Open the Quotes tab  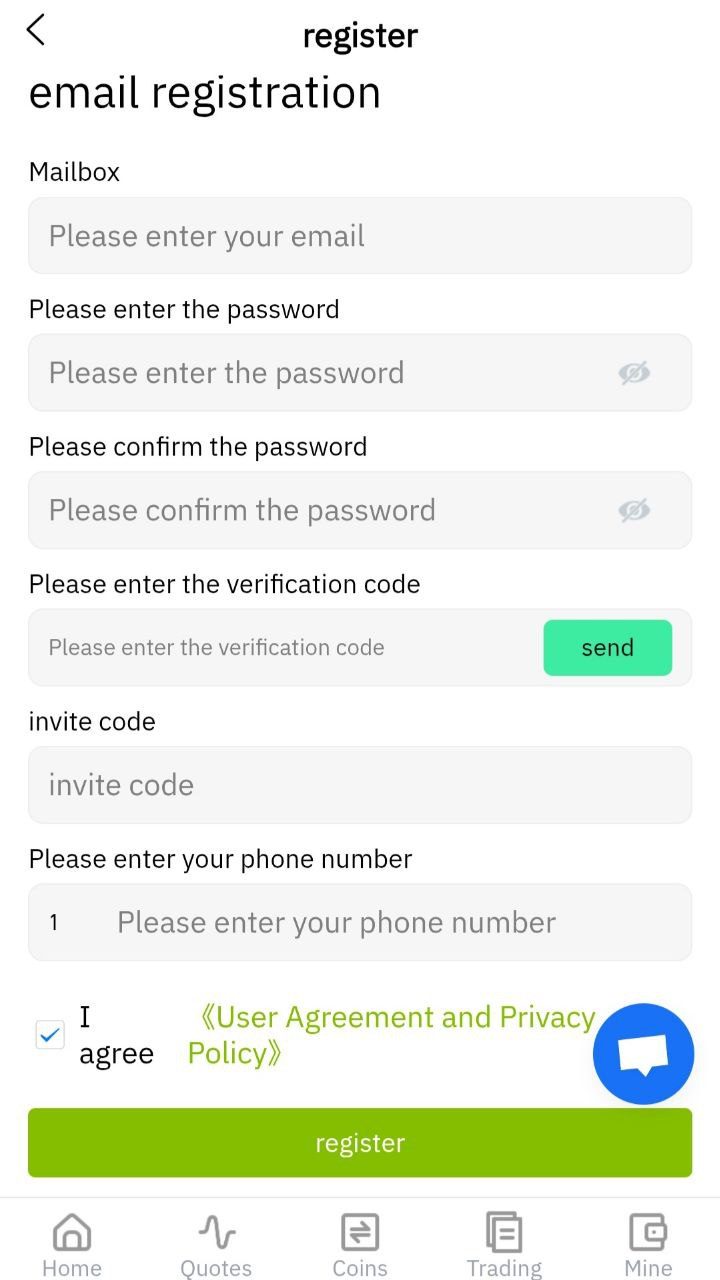(216, 1245)
